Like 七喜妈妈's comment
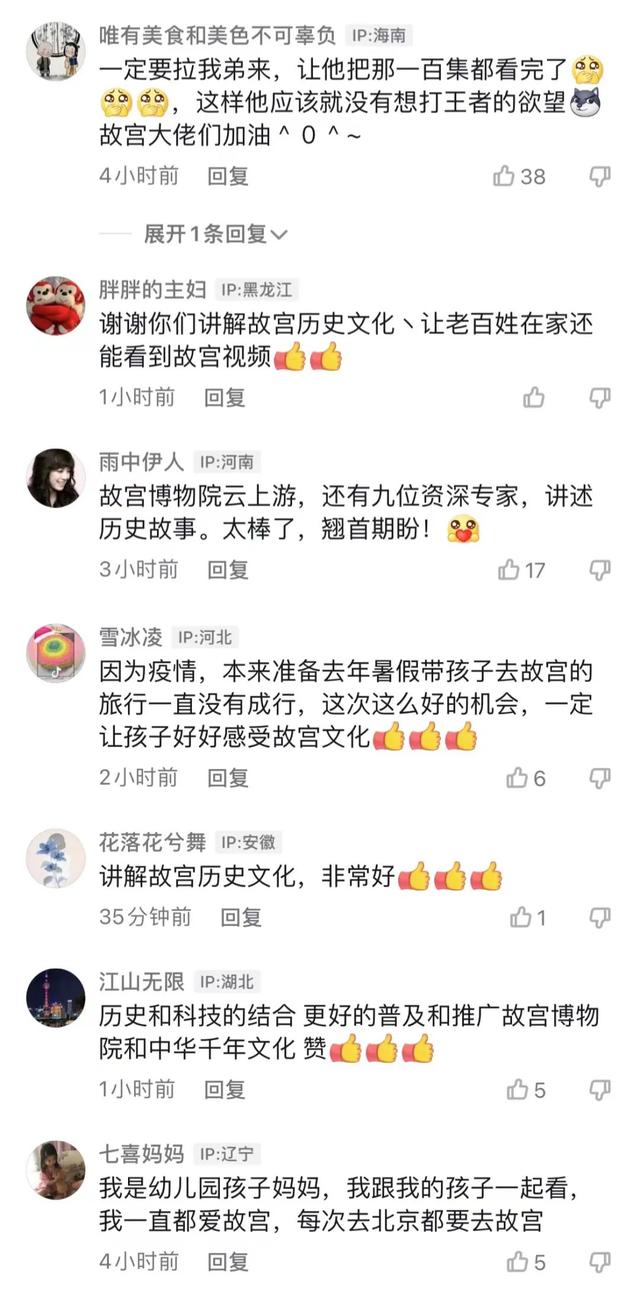The image size is (640, 1289). click(x=517, y=1262)
